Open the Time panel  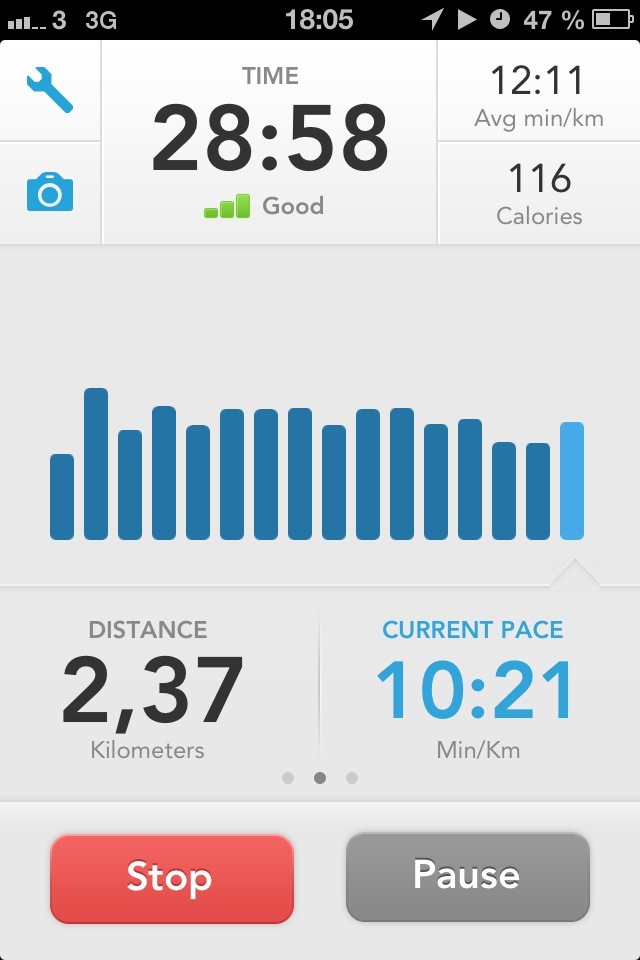click(x=269, y=142)
